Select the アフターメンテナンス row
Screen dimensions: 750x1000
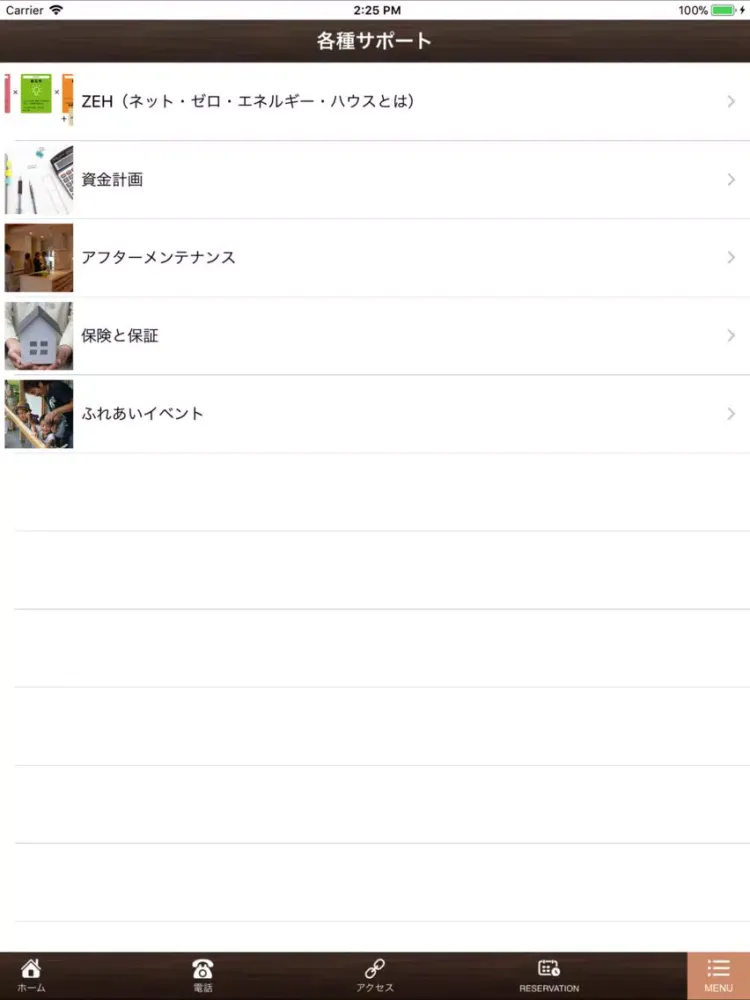[375, 258]
